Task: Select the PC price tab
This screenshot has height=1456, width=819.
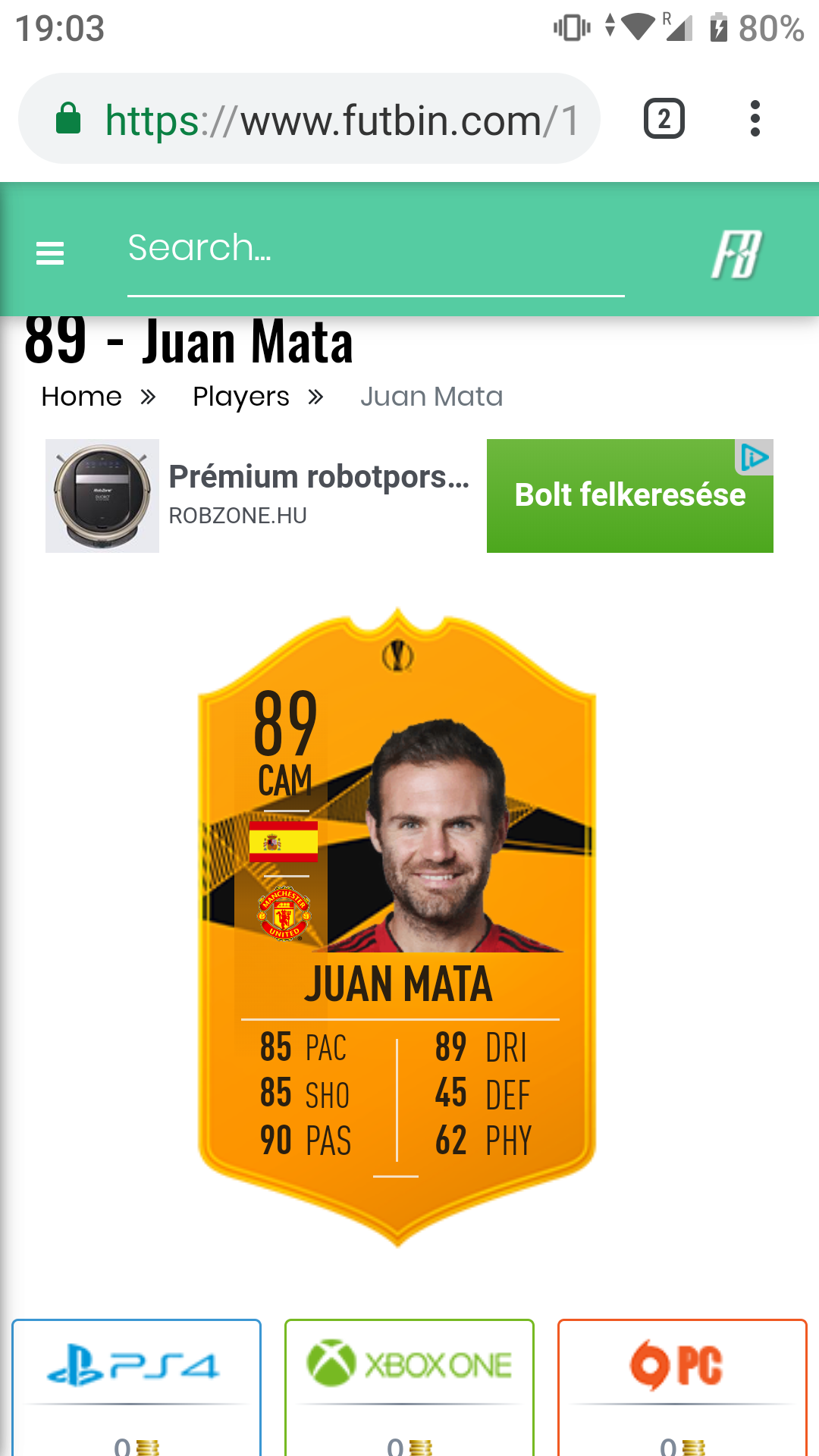Action: [x=682, y=1366]
